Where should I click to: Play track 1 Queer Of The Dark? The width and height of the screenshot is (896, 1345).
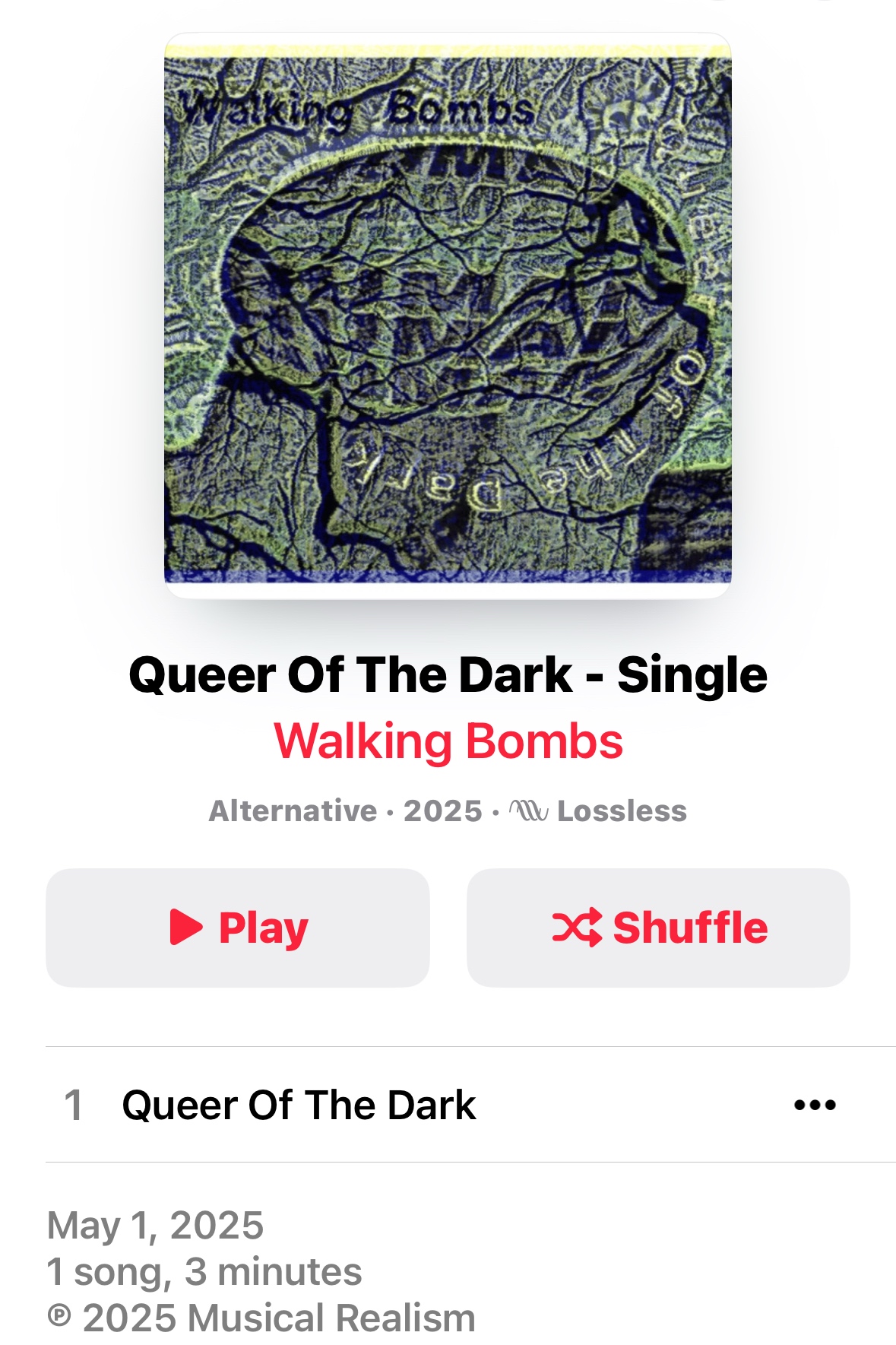pyautogui.click(x=299, y=1105)
